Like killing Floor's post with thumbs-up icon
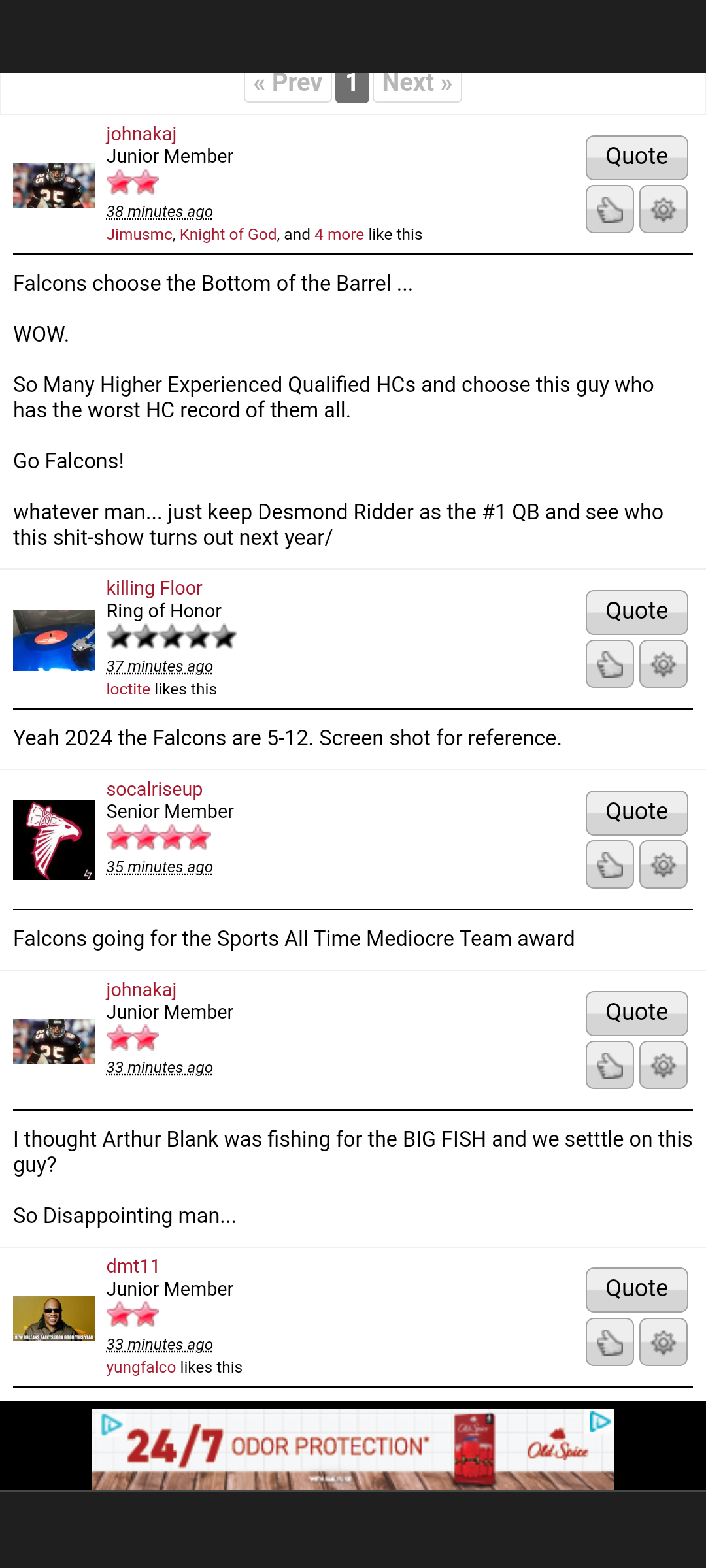The width and height of the screenshot is (706, 1568). [610, 664]
